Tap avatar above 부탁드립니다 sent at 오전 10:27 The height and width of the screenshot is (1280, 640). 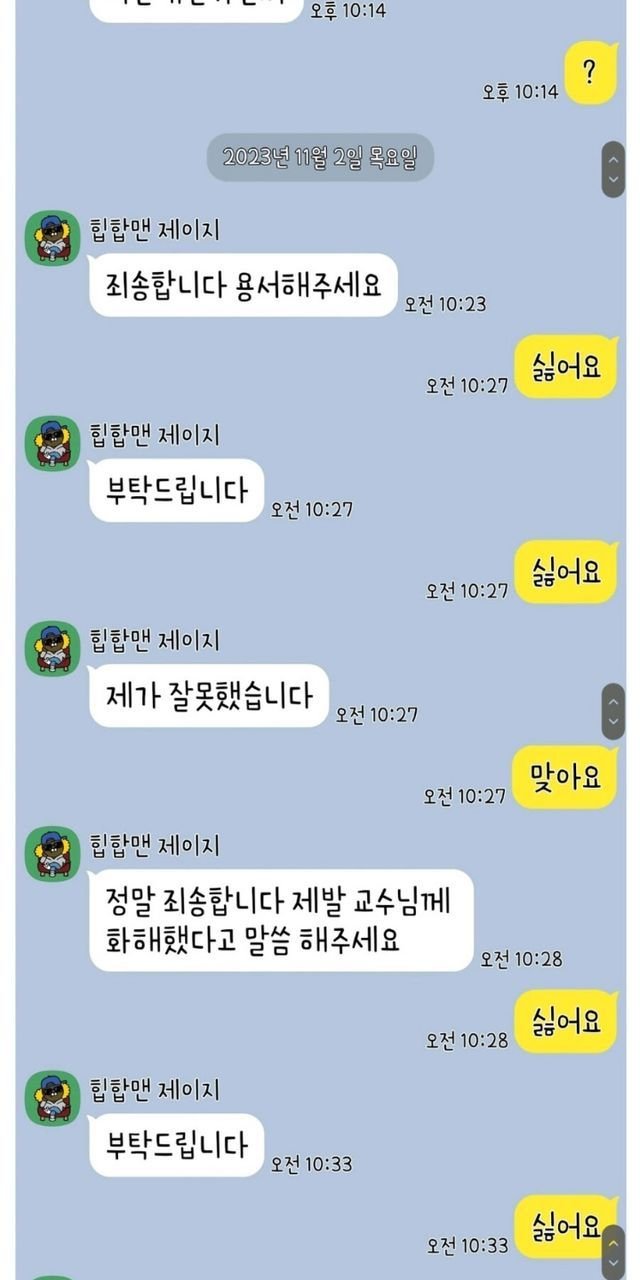point(52,443)
